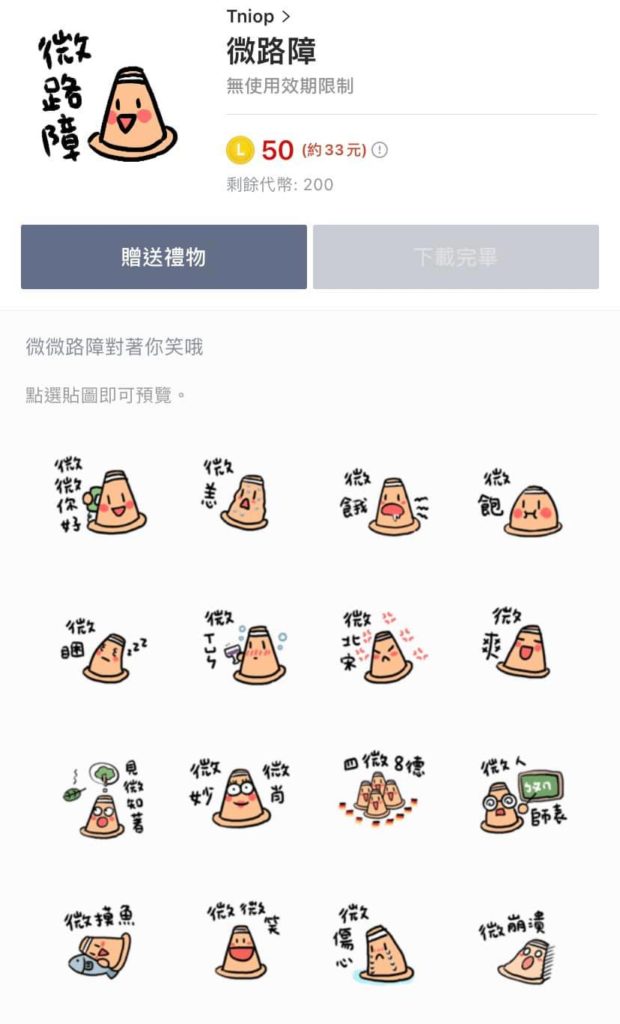View the 微微笑 sticker
The height and width of the screenshot is (1024, 620).
(242, 940)
